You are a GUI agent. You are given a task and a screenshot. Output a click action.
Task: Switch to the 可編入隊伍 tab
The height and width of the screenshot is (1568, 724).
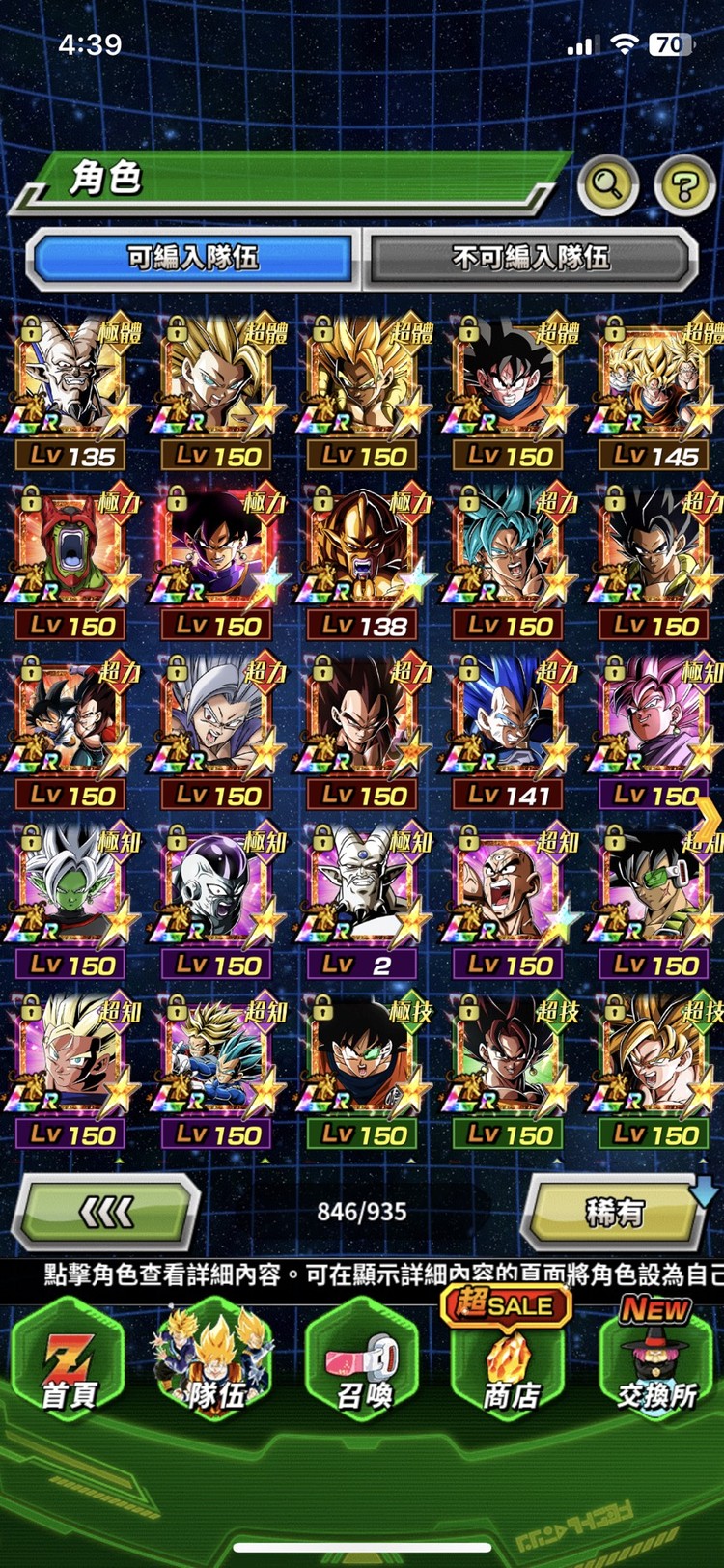(x=193, y=258)
